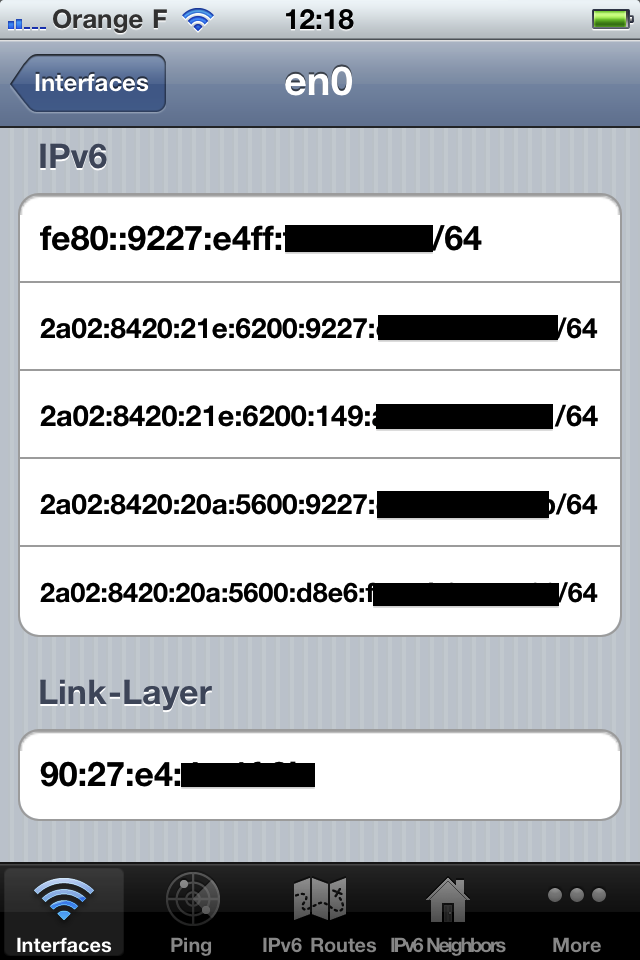Select the Interfaces tab
Viewport: 640px width, 960px height.
64,912
